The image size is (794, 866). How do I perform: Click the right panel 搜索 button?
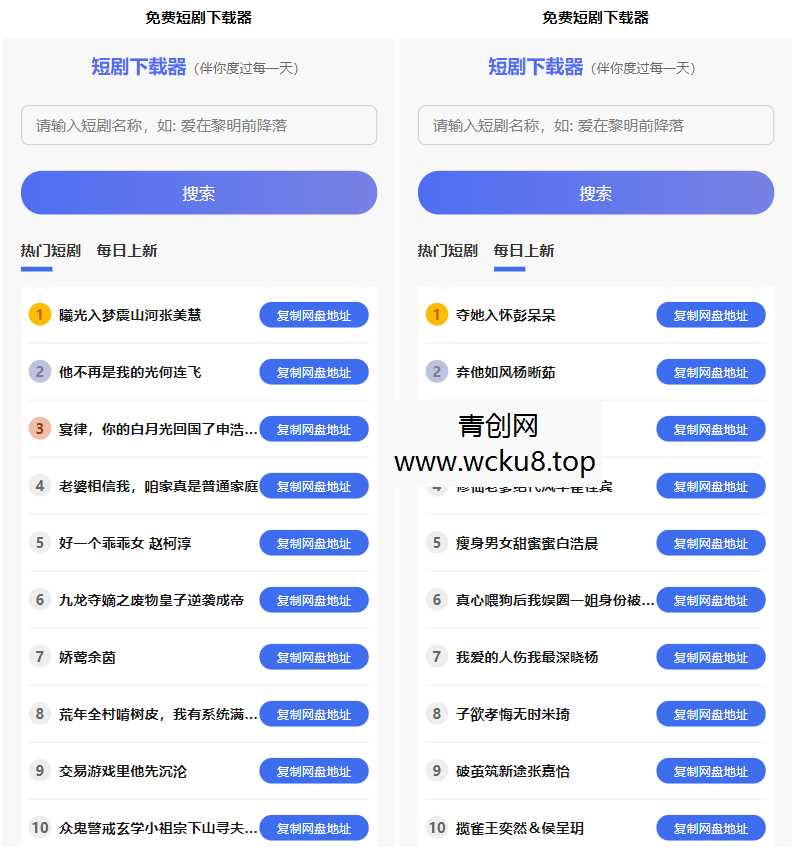[595, 192]
